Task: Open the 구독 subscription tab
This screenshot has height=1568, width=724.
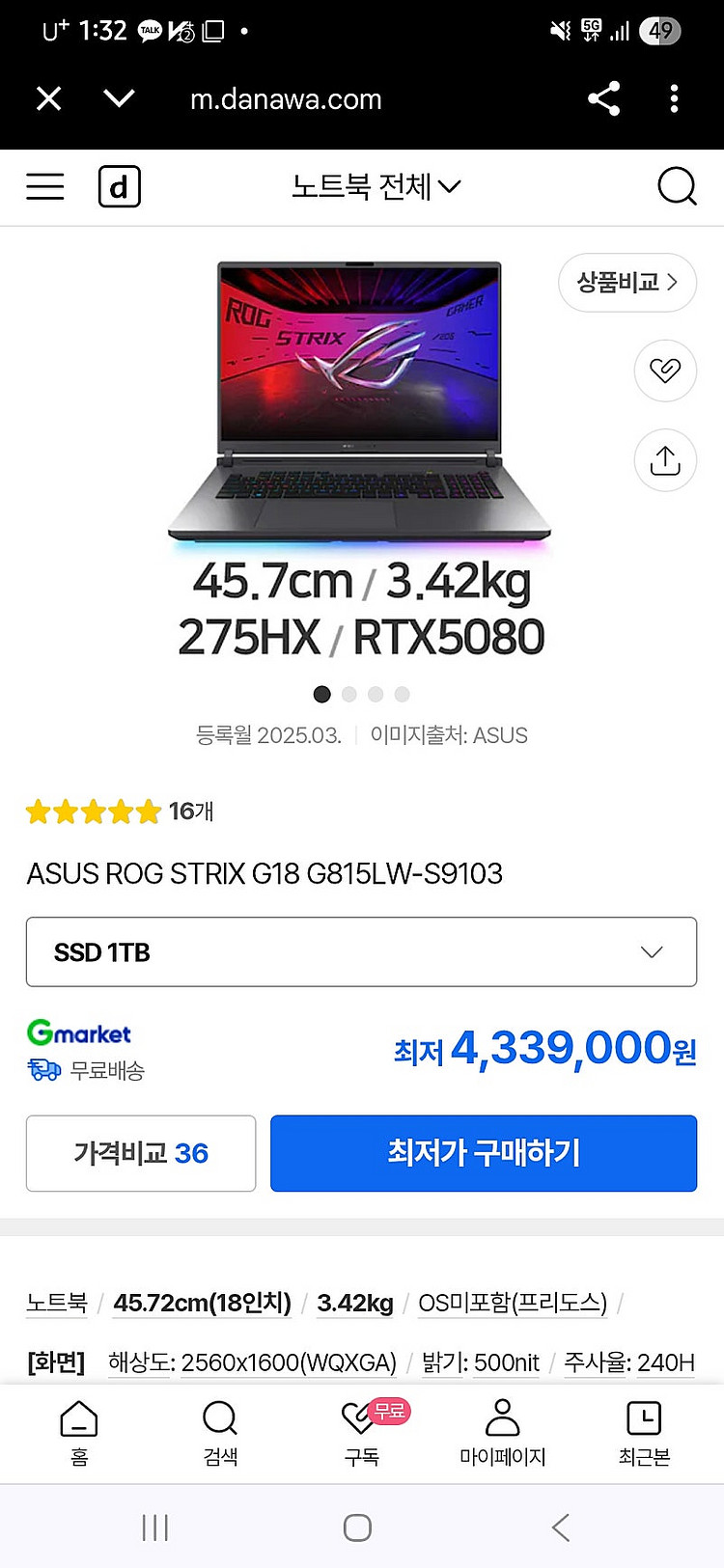Action: point(362,1433)
